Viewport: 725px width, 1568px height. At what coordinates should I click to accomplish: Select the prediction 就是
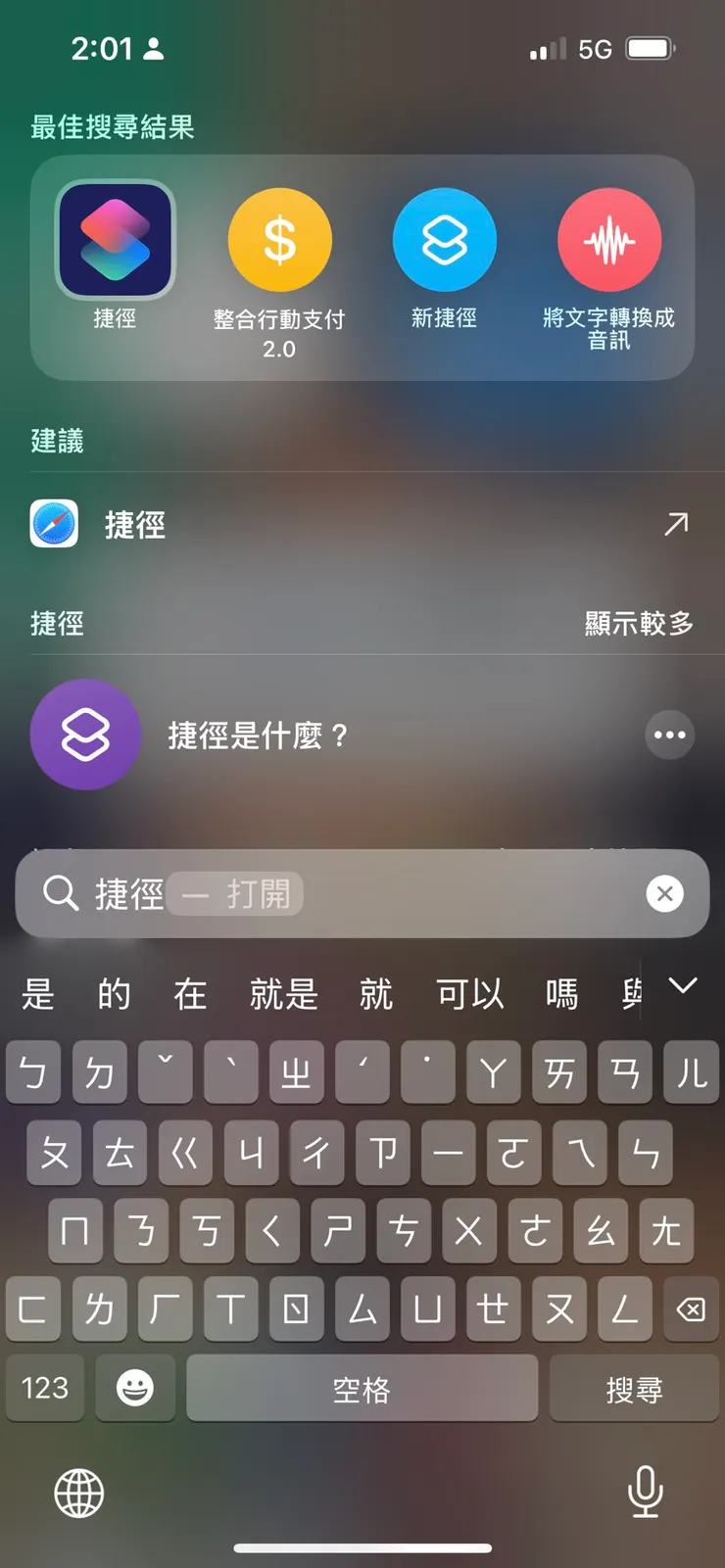[x=285, y=994]
